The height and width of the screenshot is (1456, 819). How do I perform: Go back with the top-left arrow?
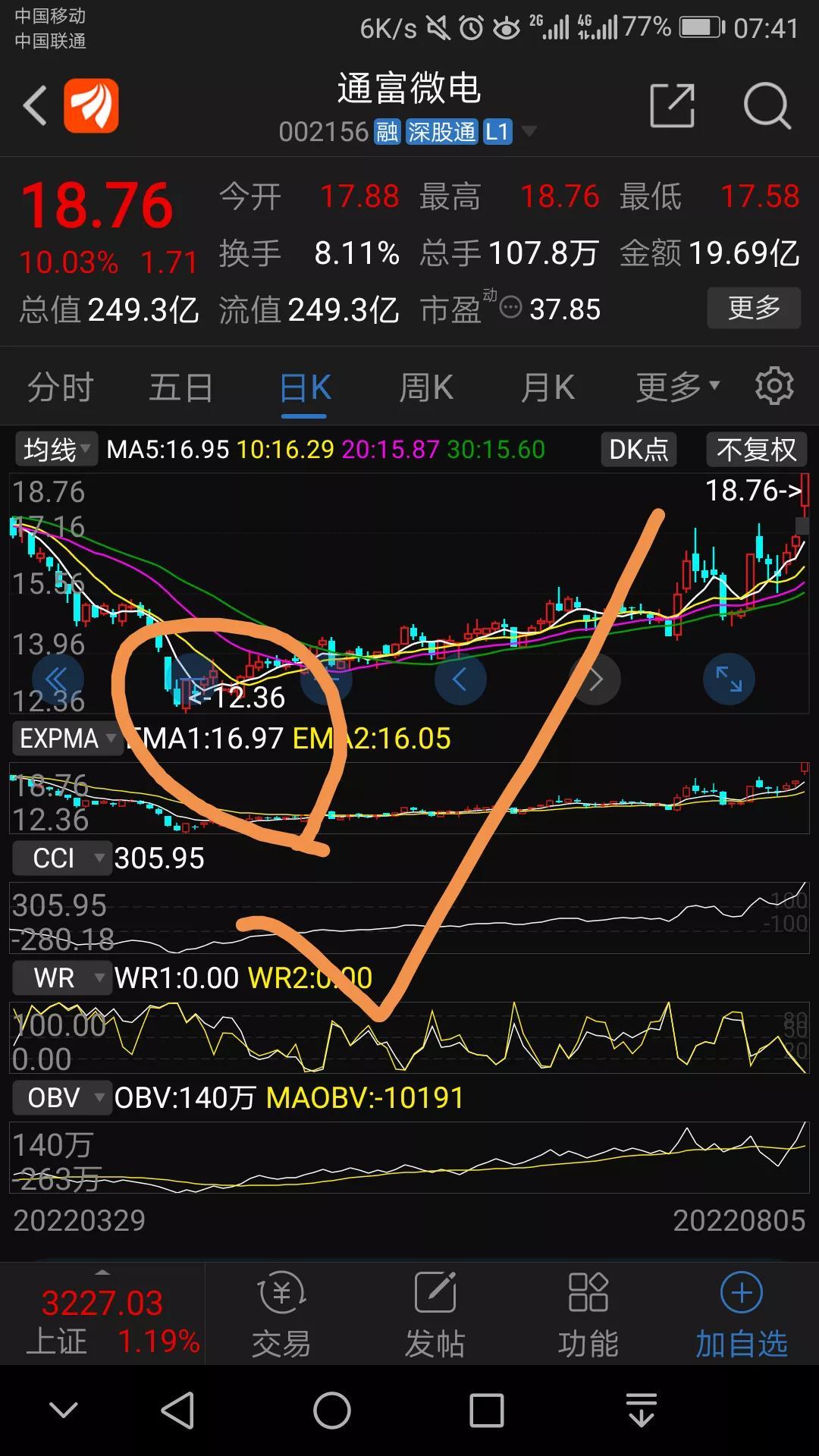[x=35, y=105]
